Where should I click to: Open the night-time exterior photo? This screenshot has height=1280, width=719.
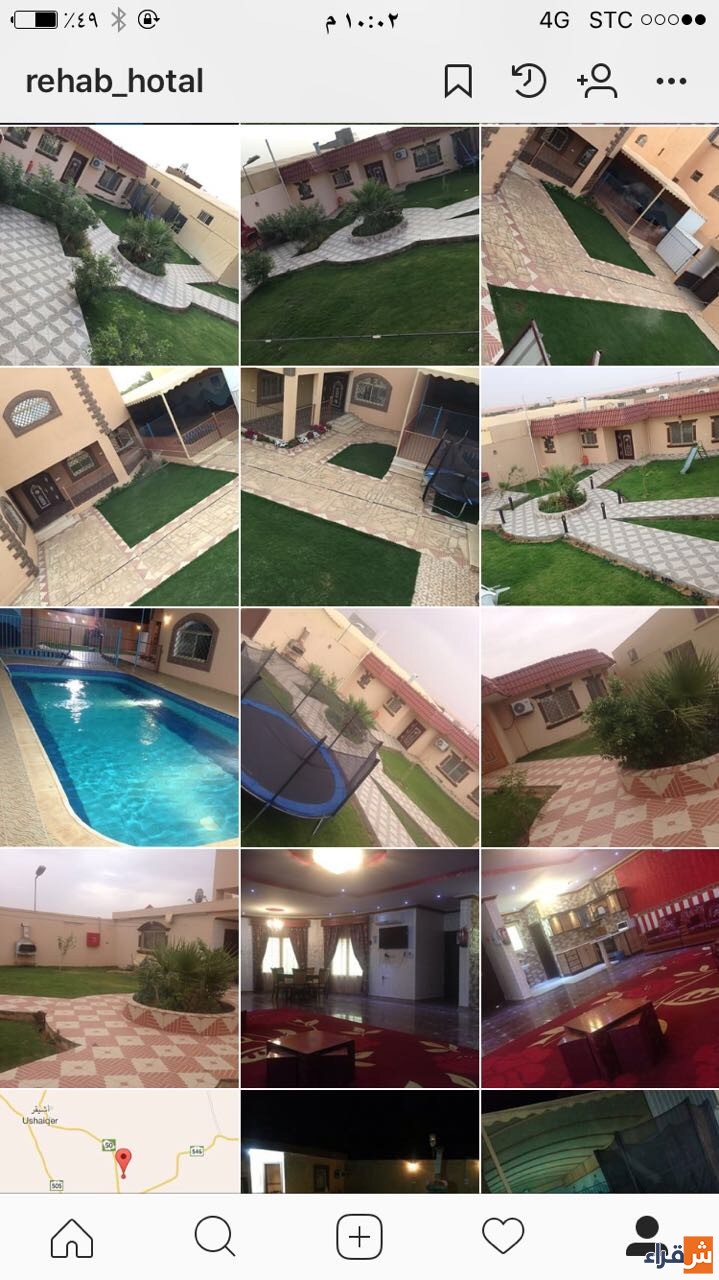(359, 1141)
